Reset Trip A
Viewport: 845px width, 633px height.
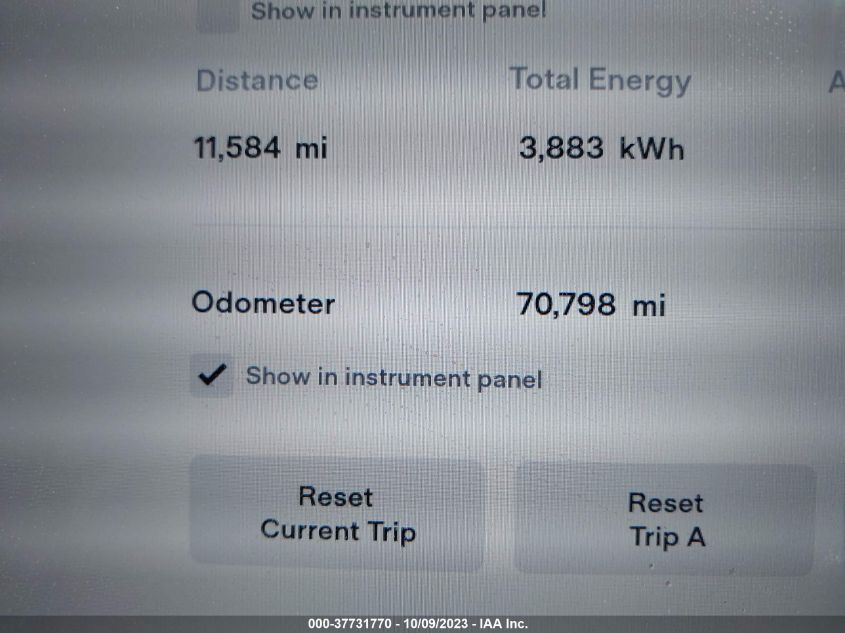665,519
